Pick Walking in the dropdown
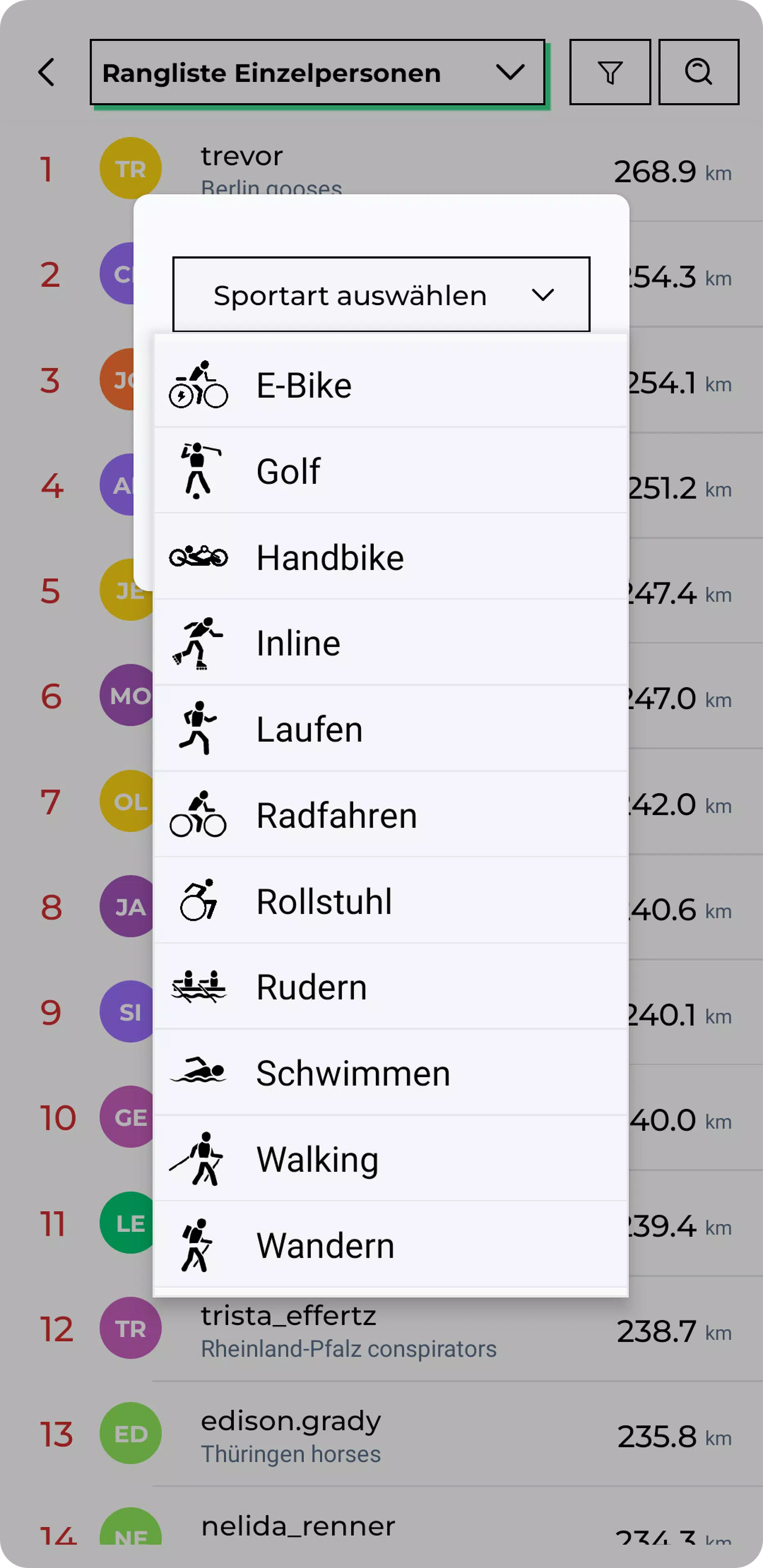This screenshot has width=763, height=1568. (390, 1158)
